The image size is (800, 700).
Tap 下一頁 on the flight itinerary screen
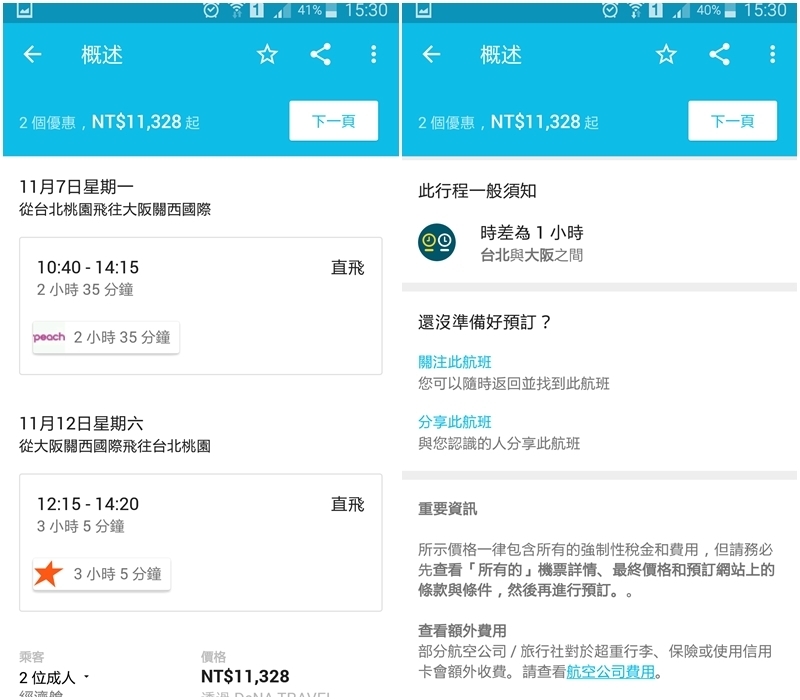point(334,121)
